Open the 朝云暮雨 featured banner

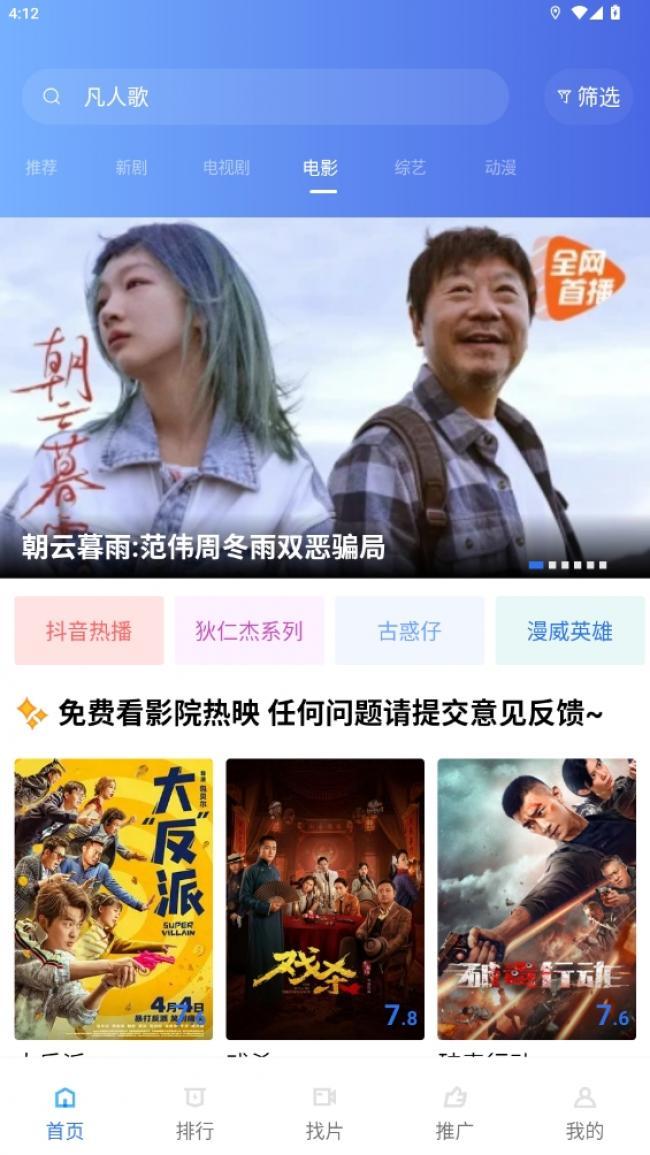325,398
